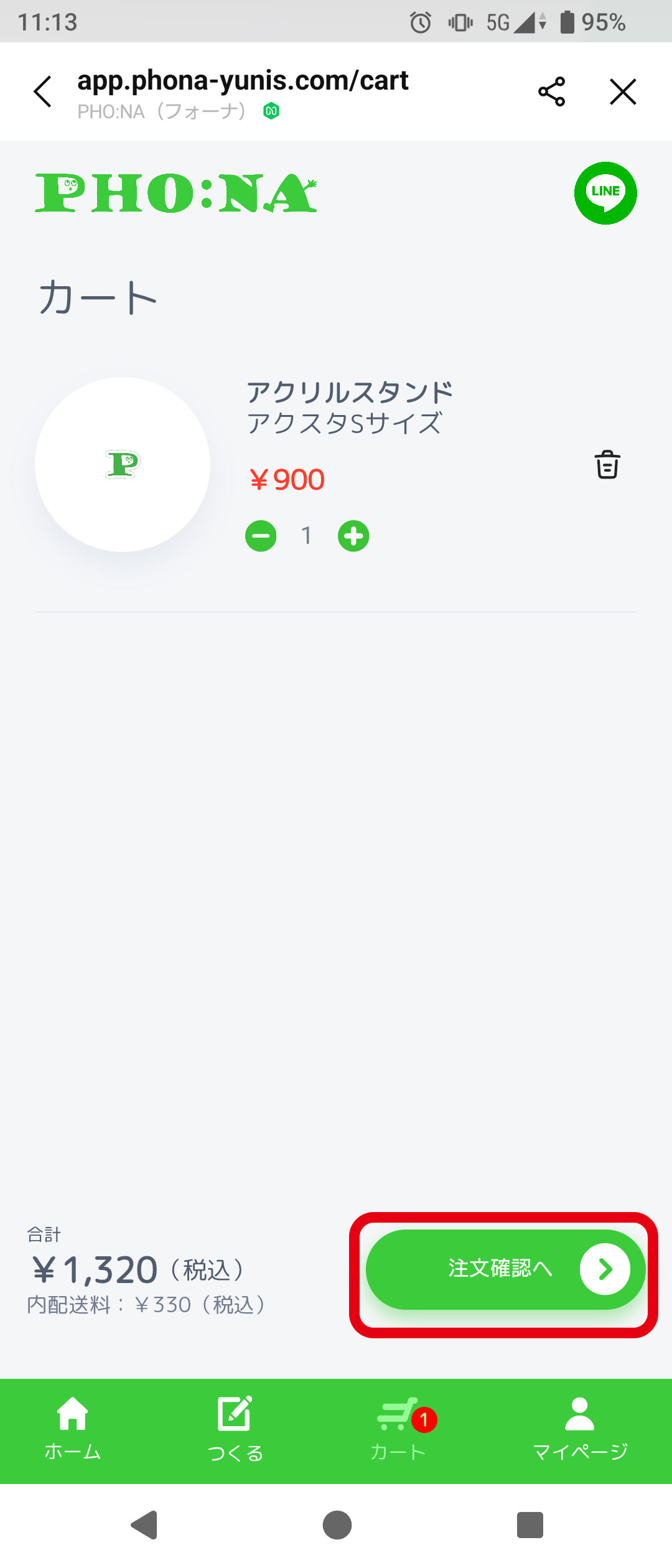Tap the system back button
This screenshot has width=672, height=1568.
click(x=144, y=1525)
